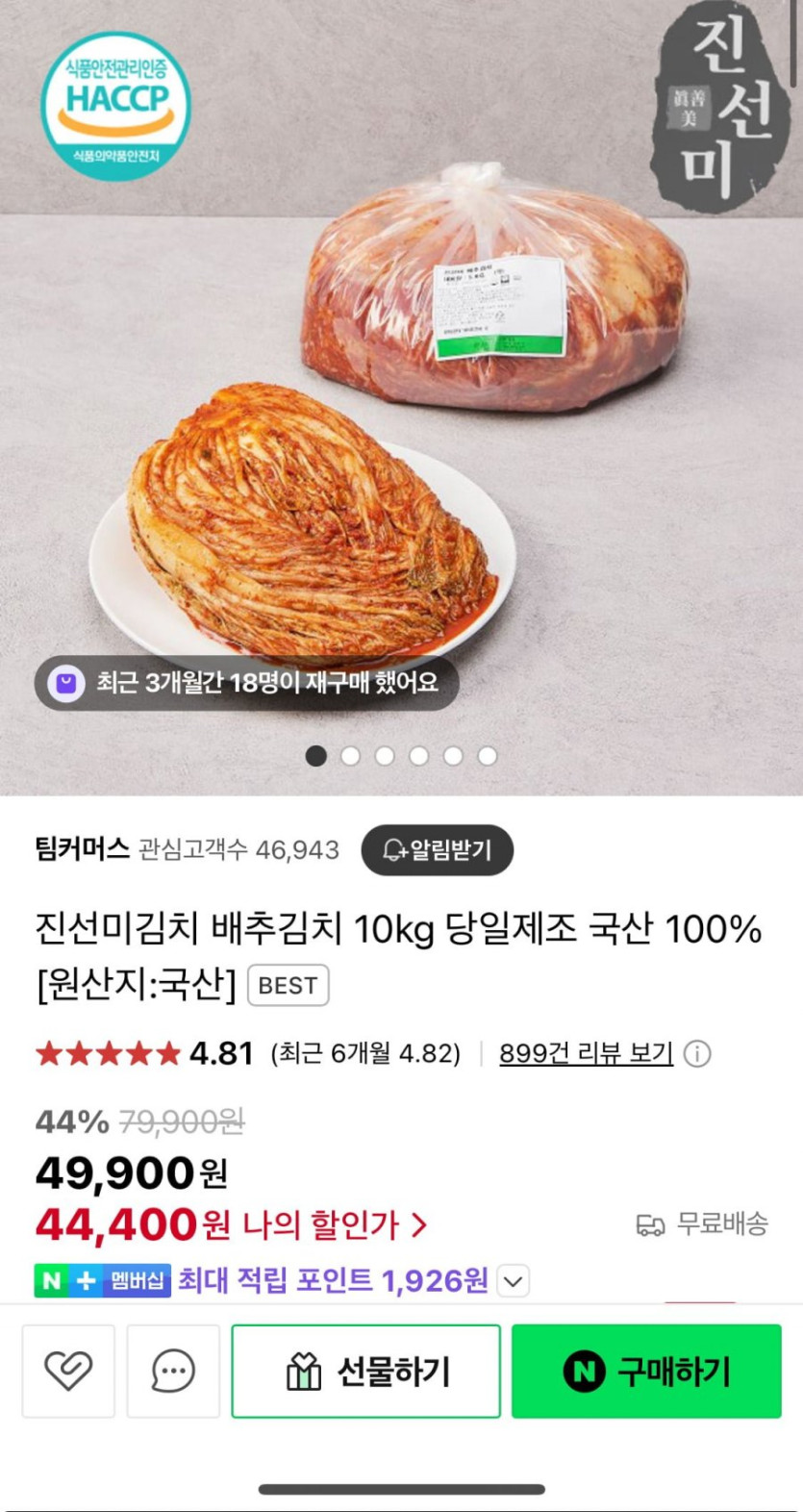Image resolution: width=803 pixels, height=1512 pixels.
Task: Tap 선물하기 to send as gift
Action: pyautogui.click(x=365, y=1371)
